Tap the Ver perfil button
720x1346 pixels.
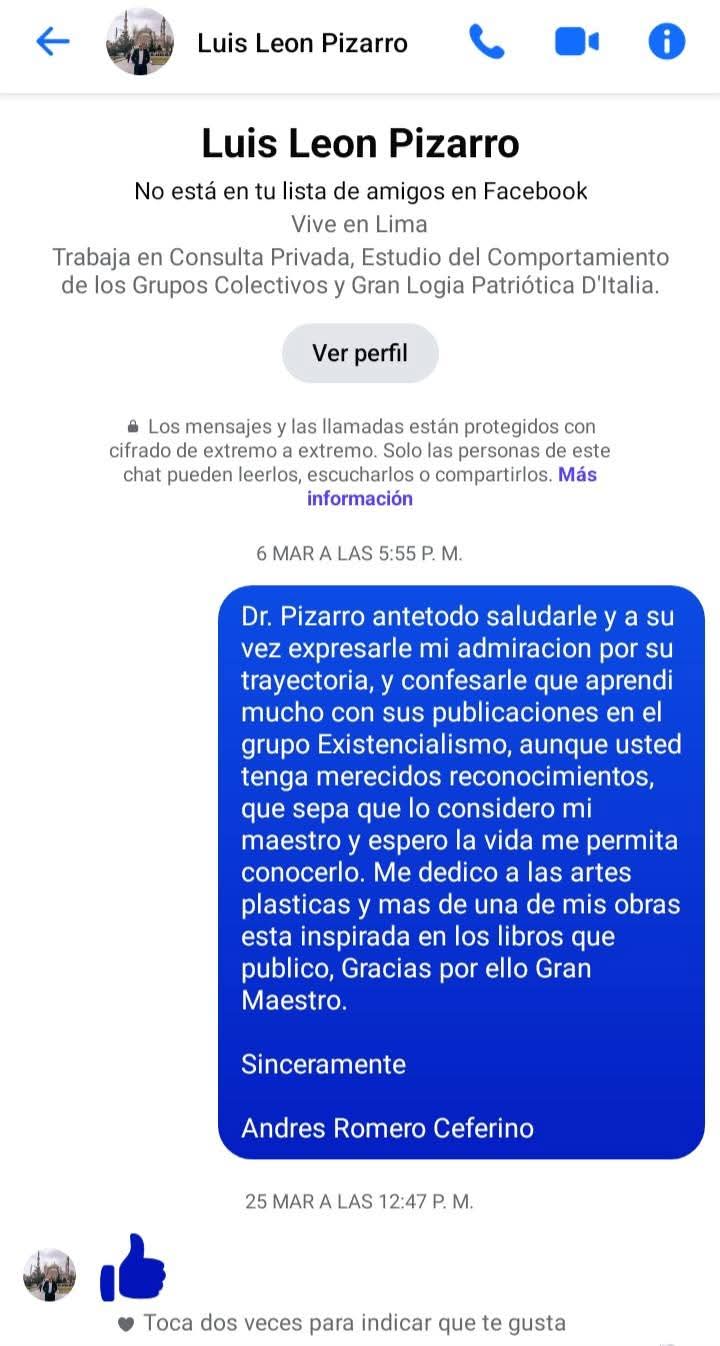tap(360, 353)
